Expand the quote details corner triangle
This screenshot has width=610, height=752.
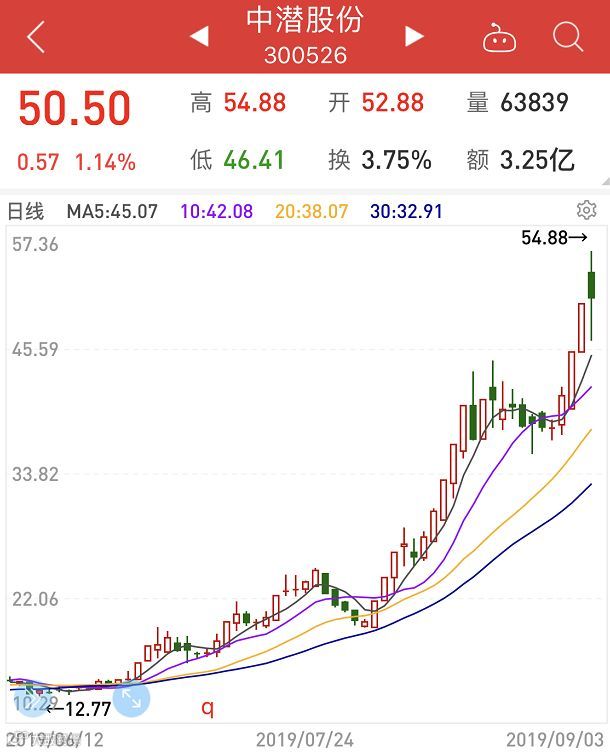tap(603, 181)
